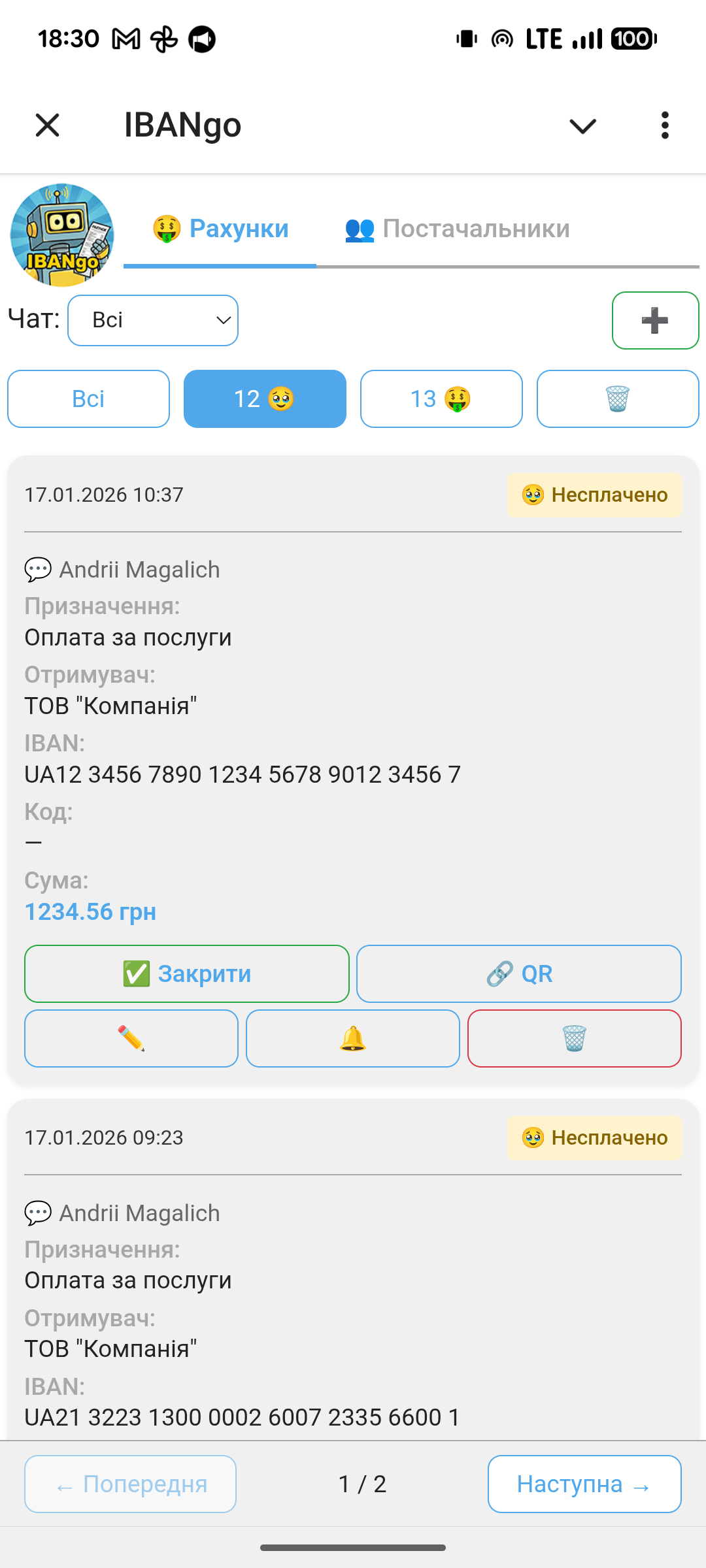Click the 'Несплачено' status badge on first invoice
The image size is (706, 1568).
click(594, 495)
